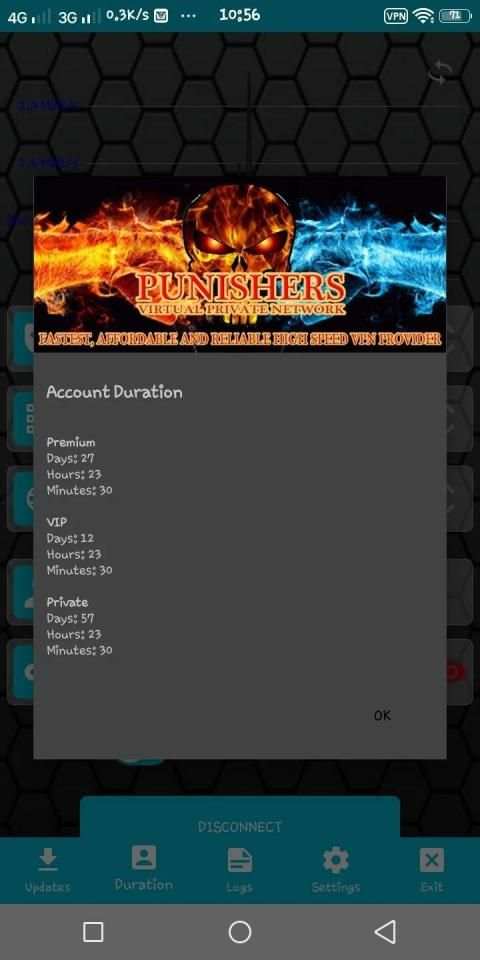This screenshot has height=960, width=480.
Task: Open the Logs tab
Action: point(239,870)
